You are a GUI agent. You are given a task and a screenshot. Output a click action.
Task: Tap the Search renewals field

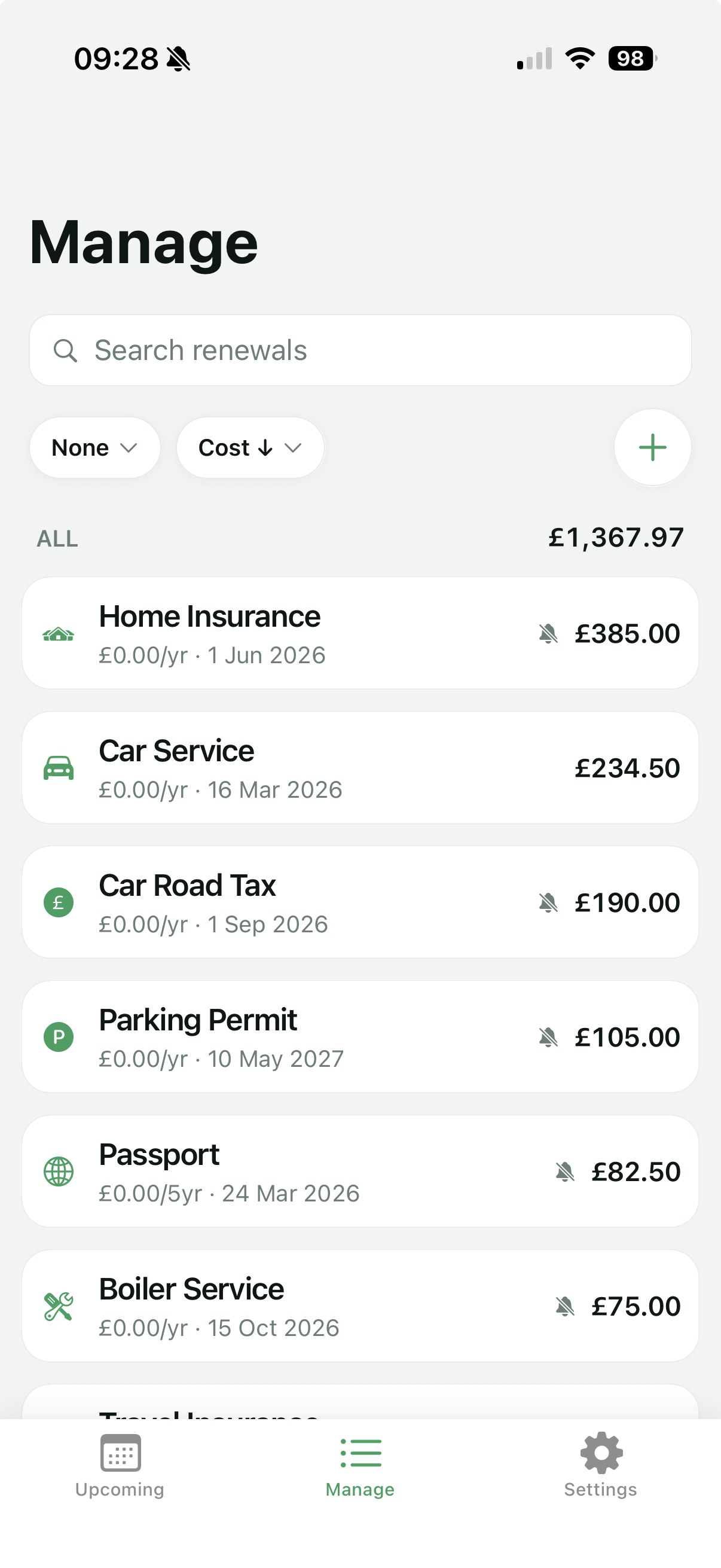coord(360,349)
